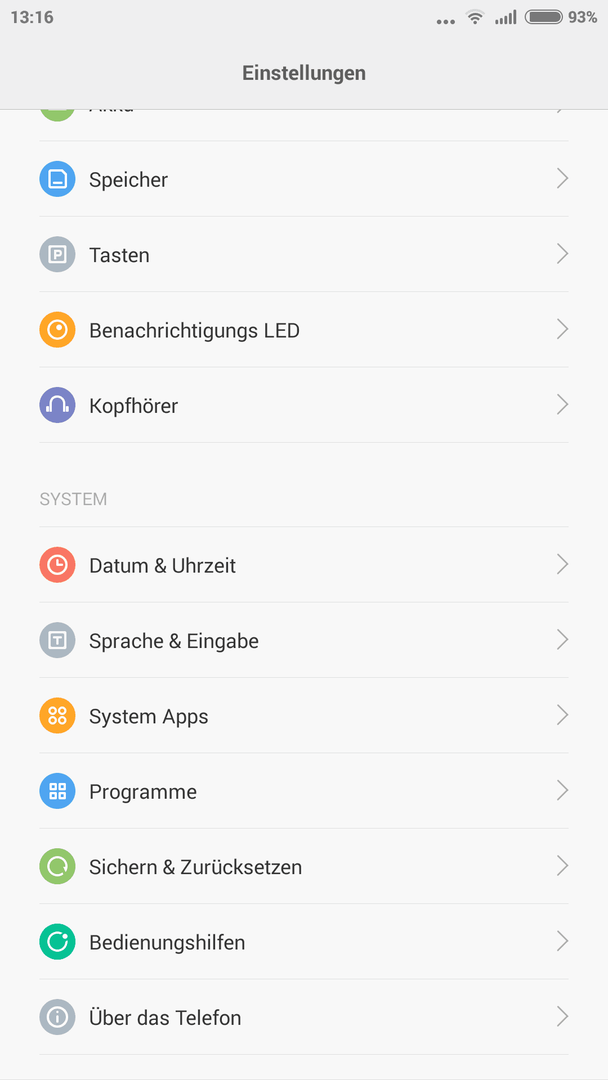Open Sprache & Eingabe

pyautogui.click(x=304, y=641)
